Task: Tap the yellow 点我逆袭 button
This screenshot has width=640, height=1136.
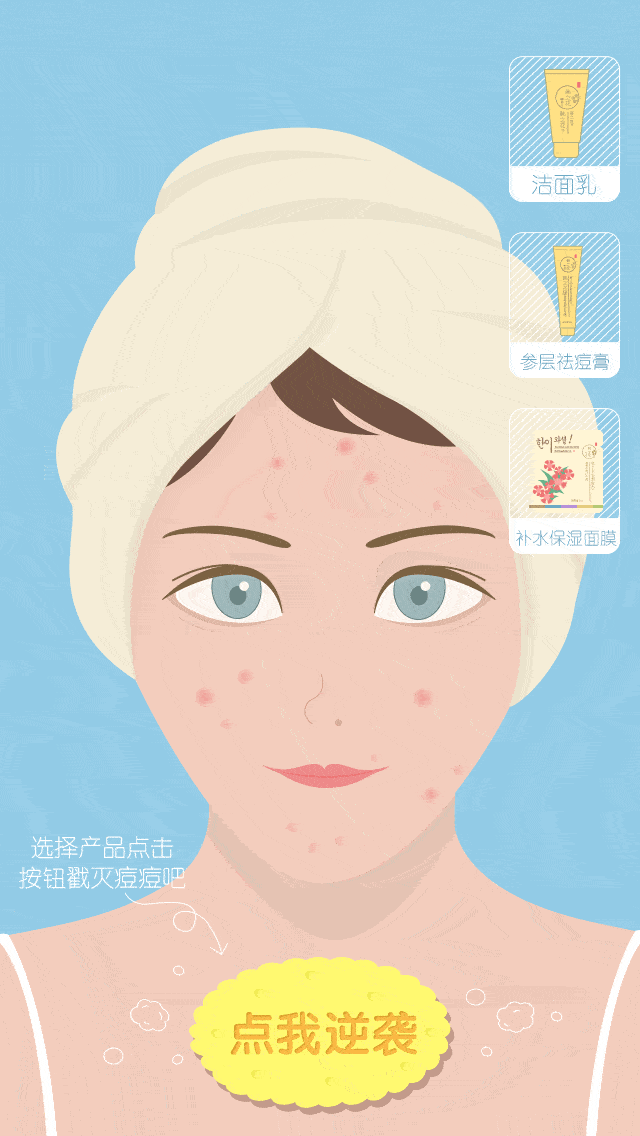Action: 322,1032
